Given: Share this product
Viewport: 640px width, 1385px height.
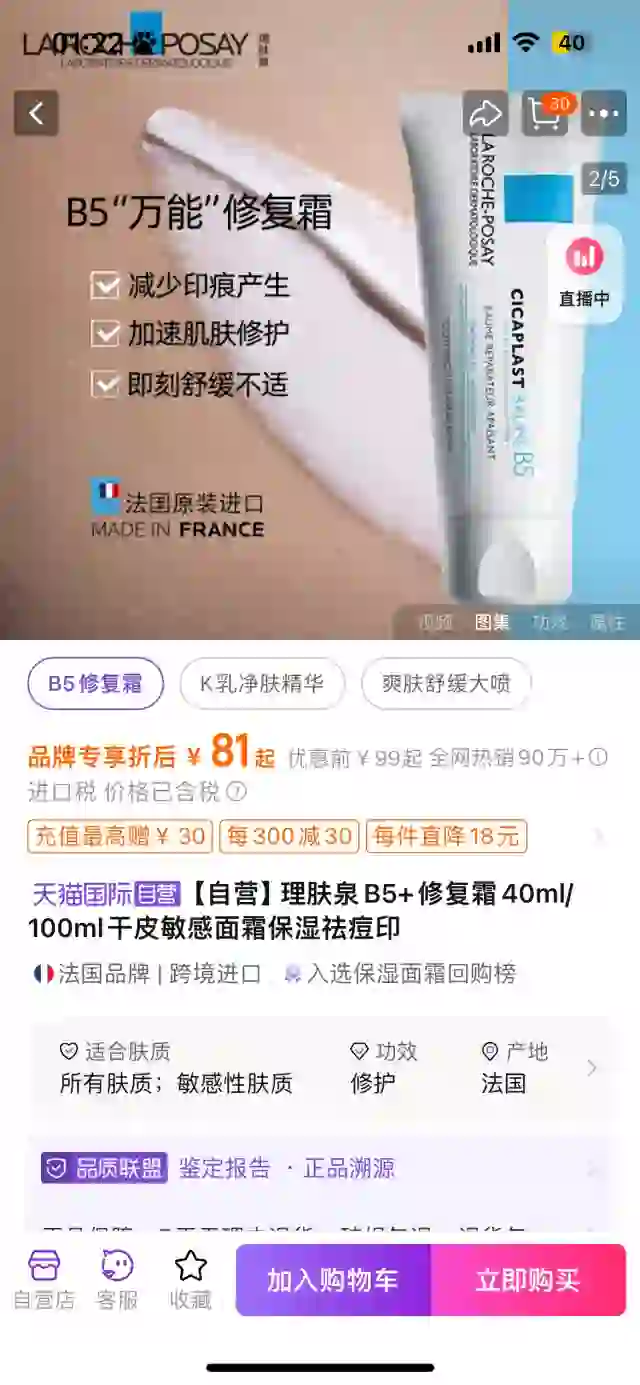Looking at the screenshot, I should click(485, 113).
